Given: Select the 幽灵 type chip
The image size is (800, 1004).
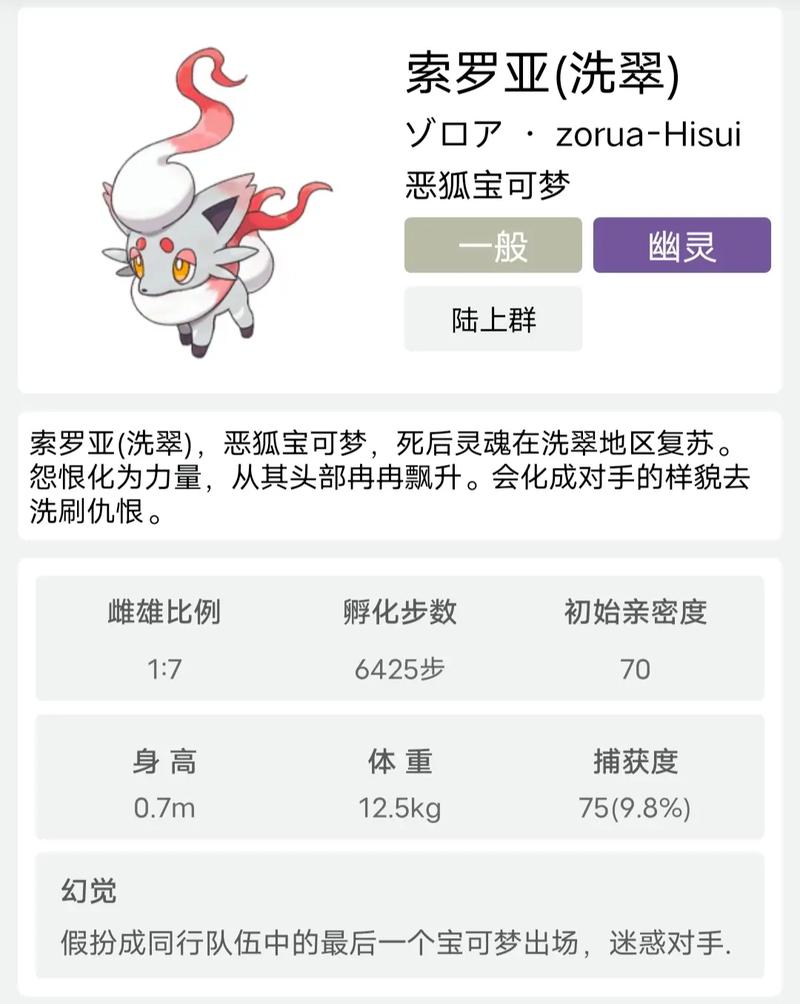Looking at the screenshot, I should point(682,245).
